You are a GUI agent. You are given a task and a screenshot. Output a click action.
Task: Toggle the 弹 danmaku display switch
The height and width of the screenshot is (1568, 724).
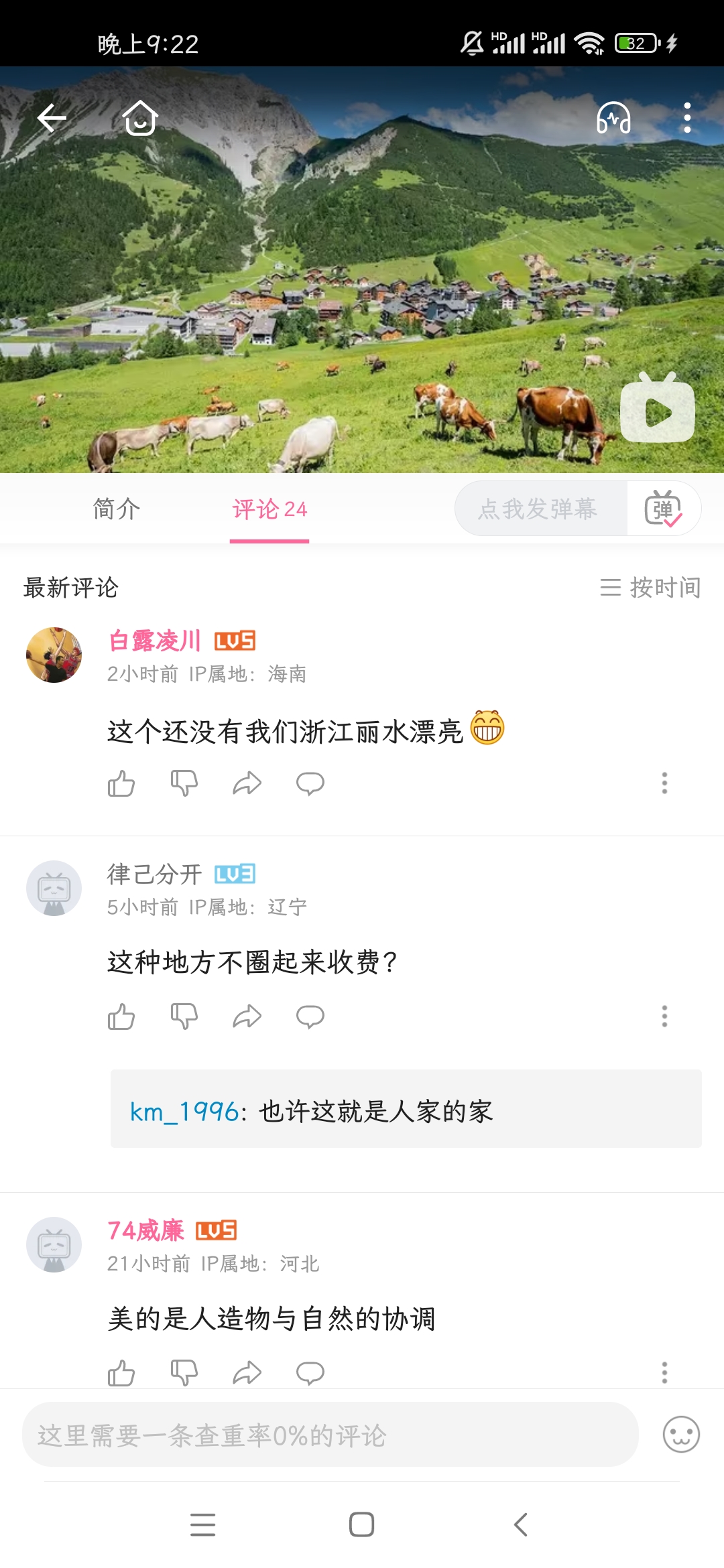(x=663, y=509)
